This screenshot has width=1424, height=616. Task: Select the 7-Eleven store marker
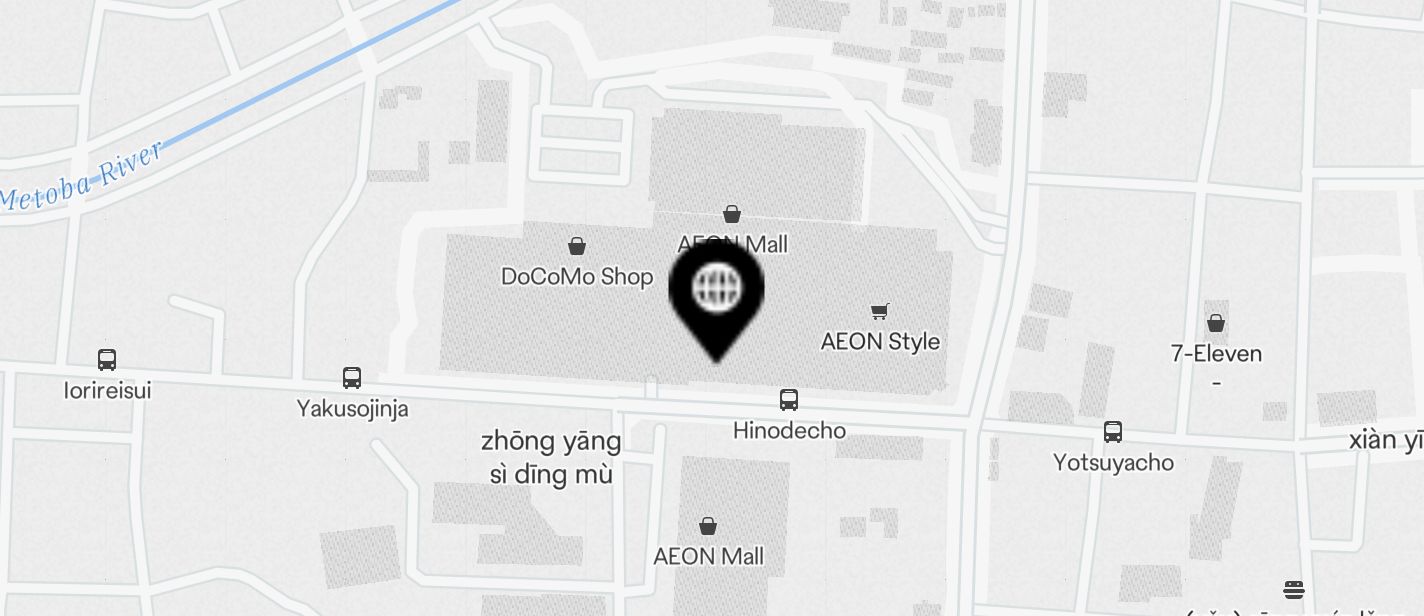coord(1216,323)
